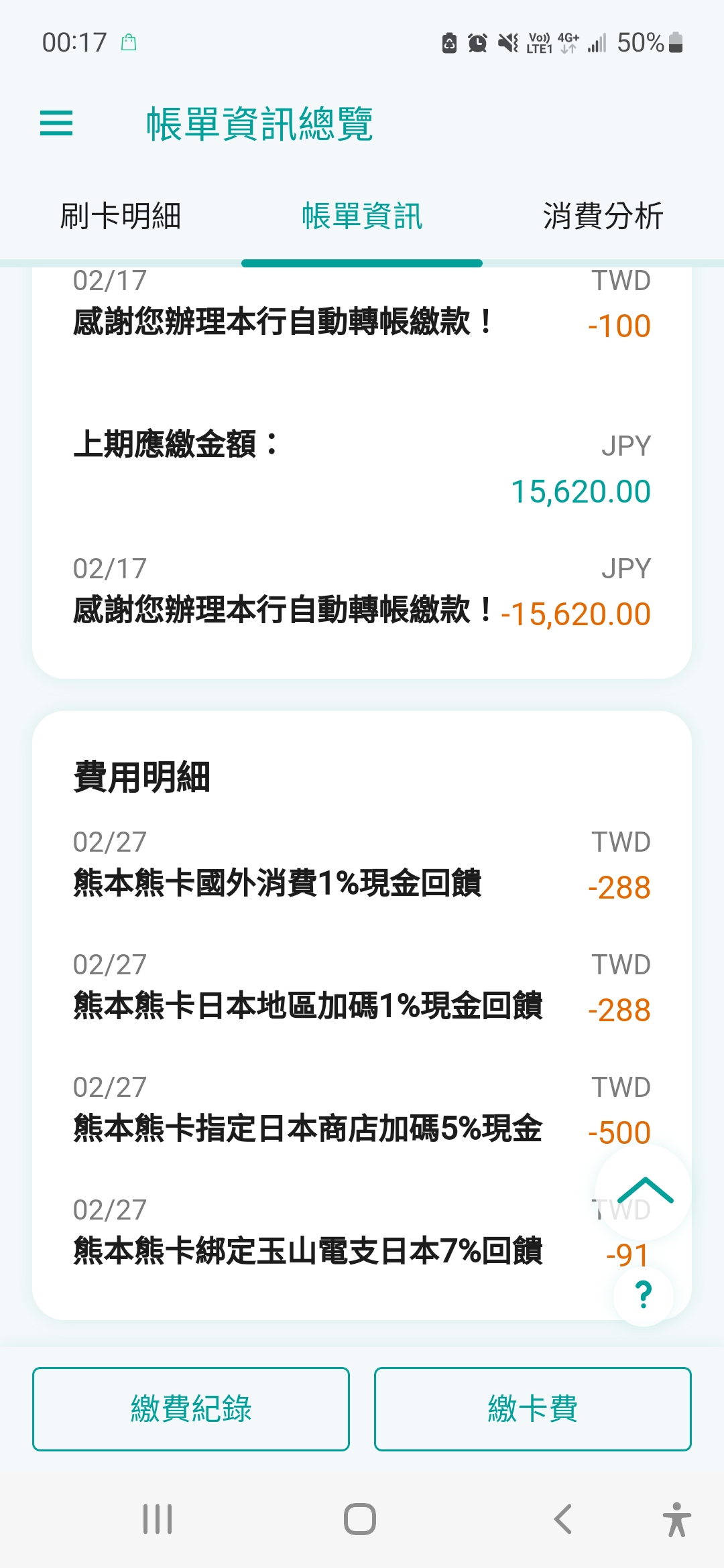Tap the scroll-to-top arrow button
This screenshot has width=724, height=1568.
pyautogui.click(x=644, y=1192)
